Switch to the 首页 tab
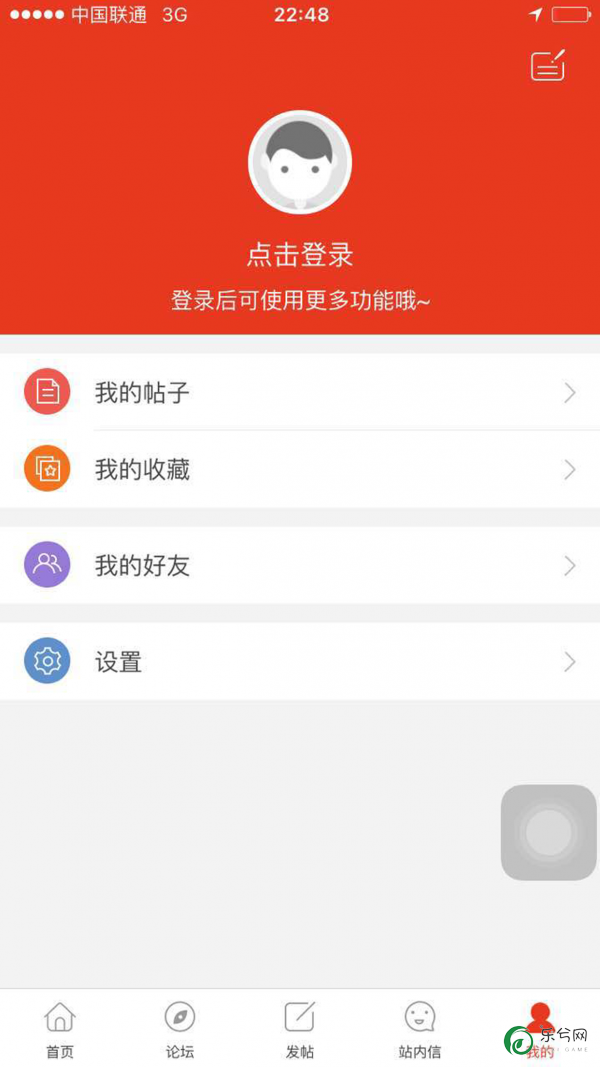 pos(60,1029)
